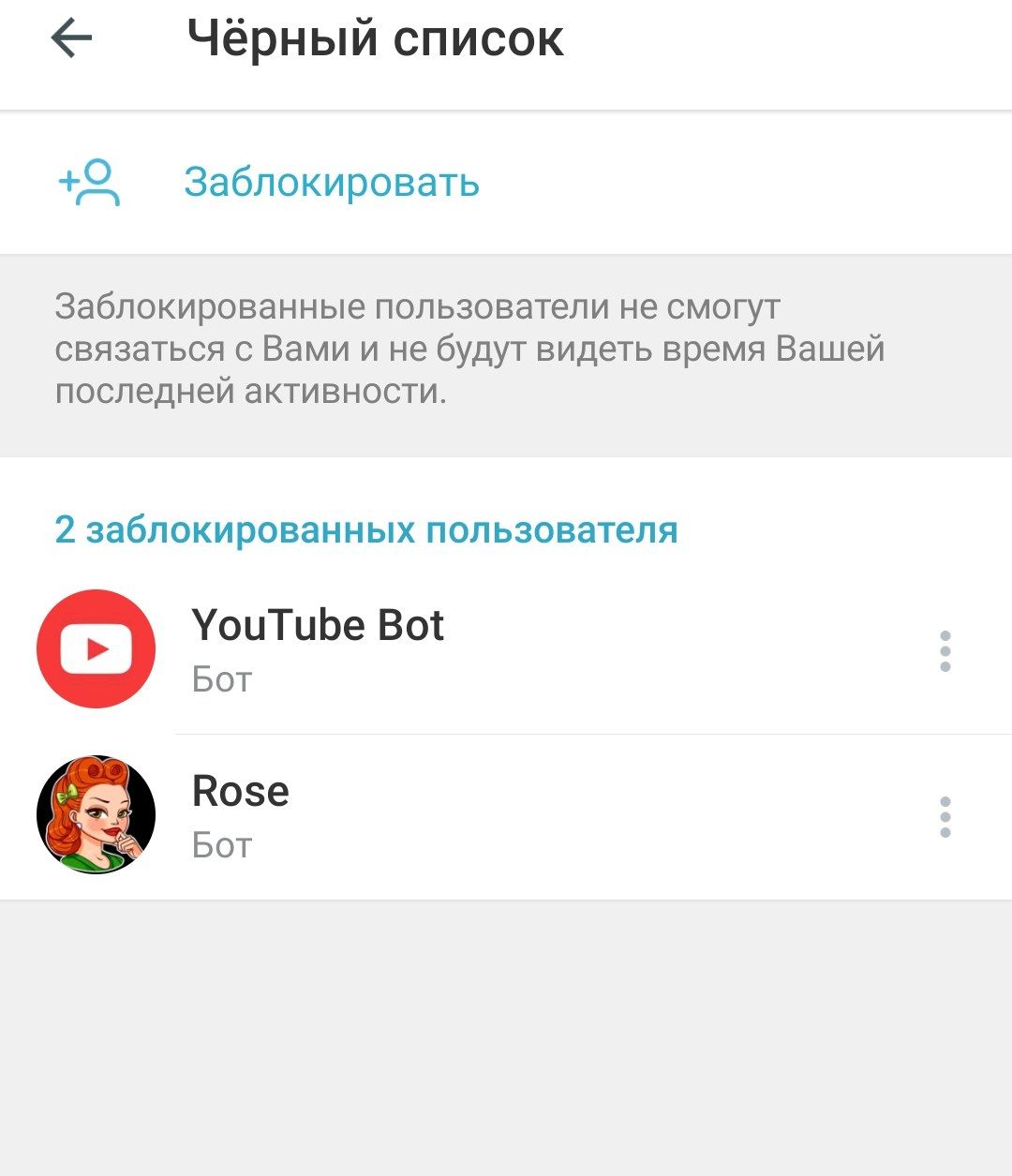Open options menu for Rose

pos(945,817)
